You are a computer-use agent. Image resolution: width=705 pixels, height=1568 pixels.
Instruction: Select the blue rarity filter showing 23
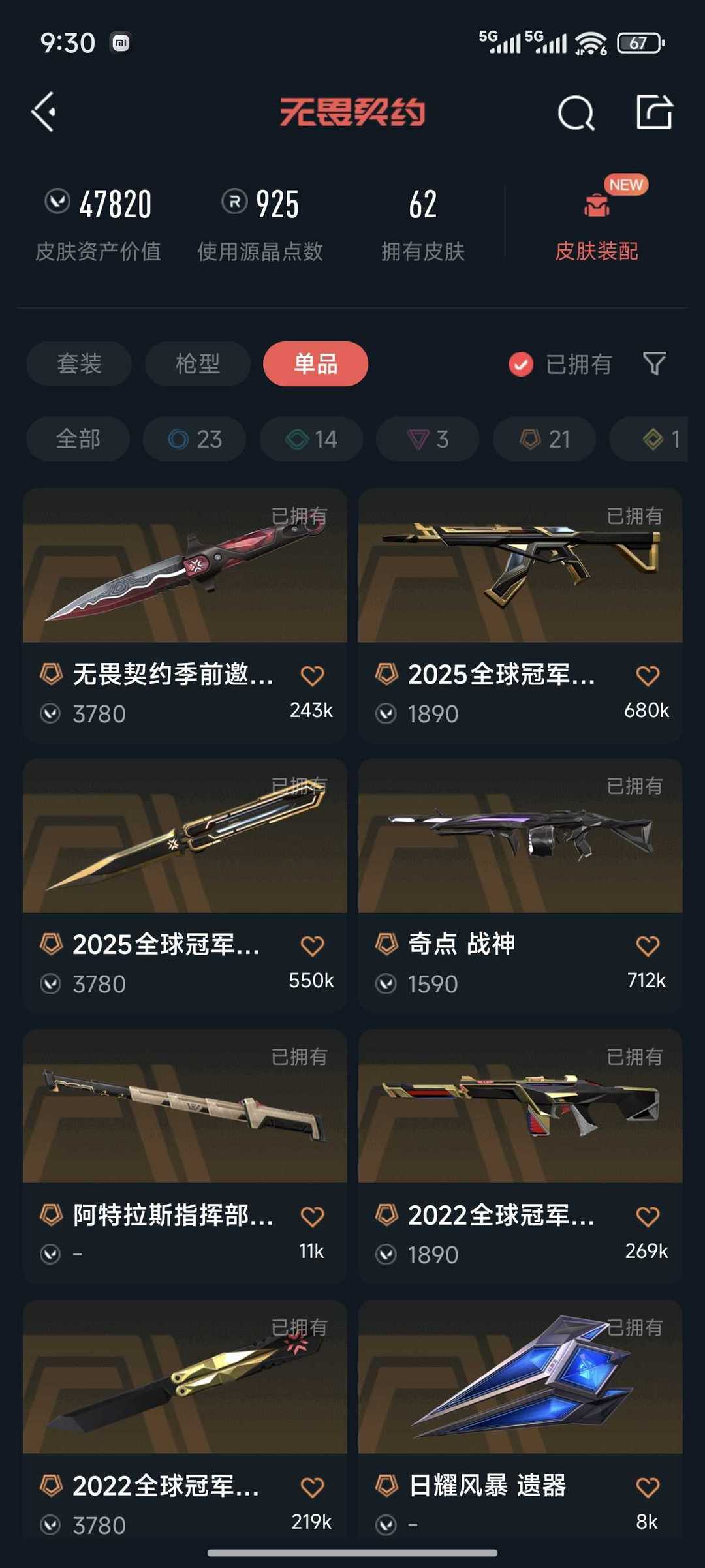[194, 439]
